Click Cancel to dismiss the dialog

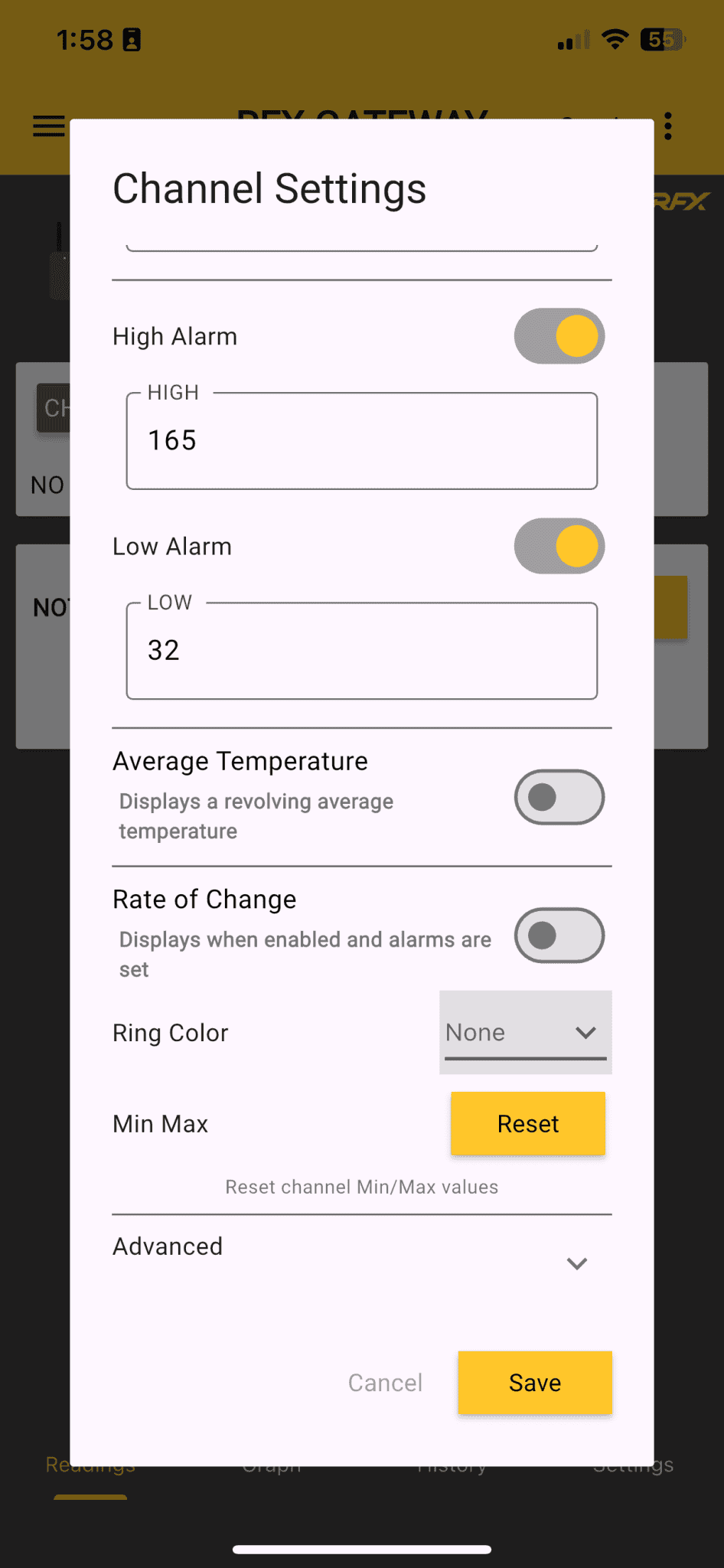point(385,1383)
